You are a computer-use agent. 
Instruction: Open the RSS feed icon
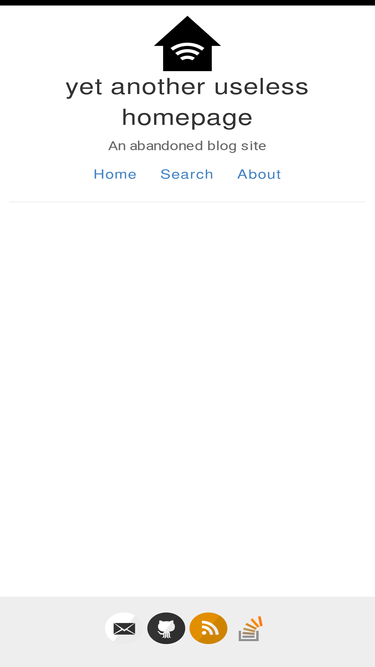208,628
